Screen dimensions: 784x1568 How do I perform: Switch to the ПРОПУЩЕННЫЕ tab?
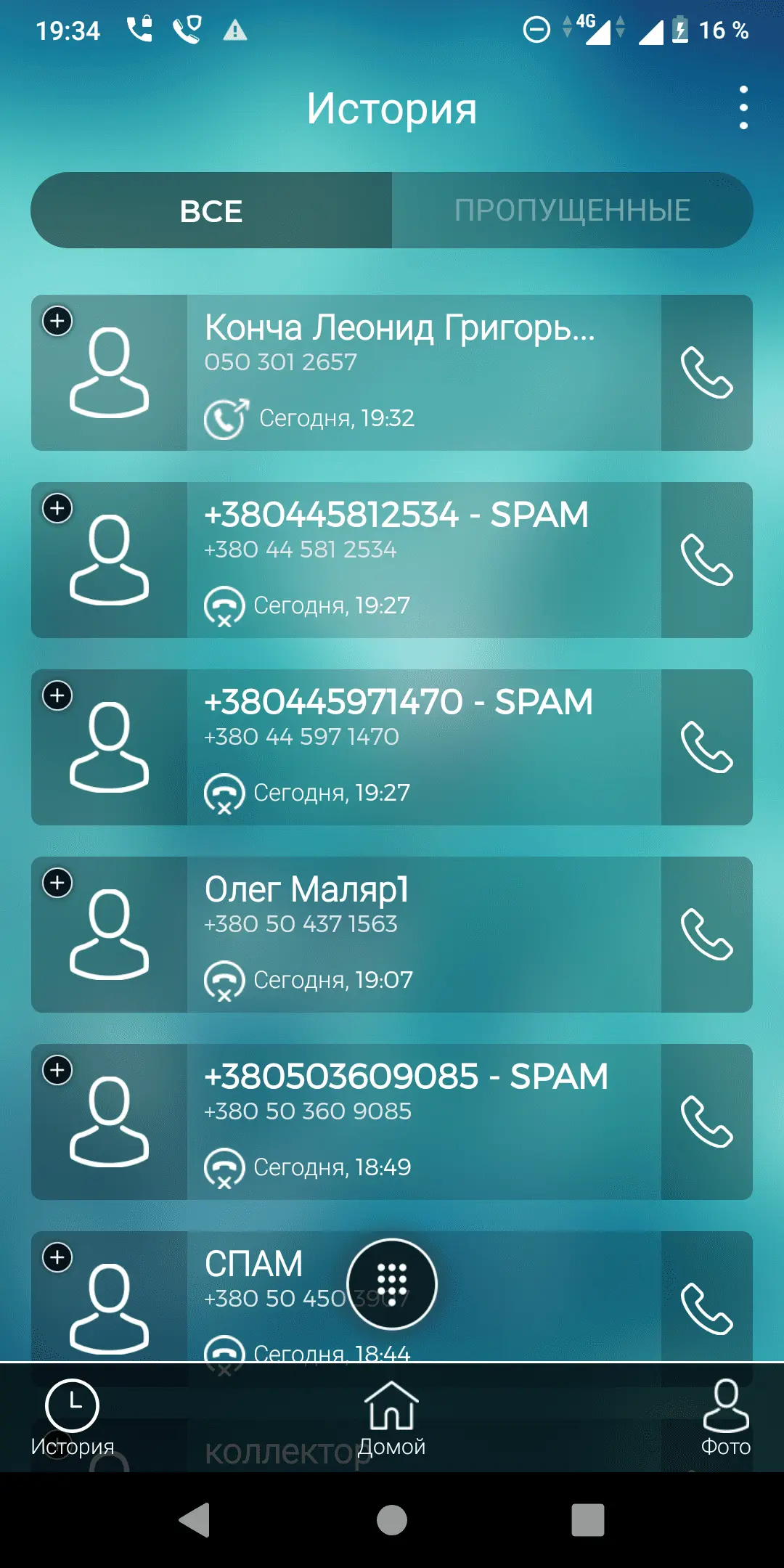click(x=572, y=211)
